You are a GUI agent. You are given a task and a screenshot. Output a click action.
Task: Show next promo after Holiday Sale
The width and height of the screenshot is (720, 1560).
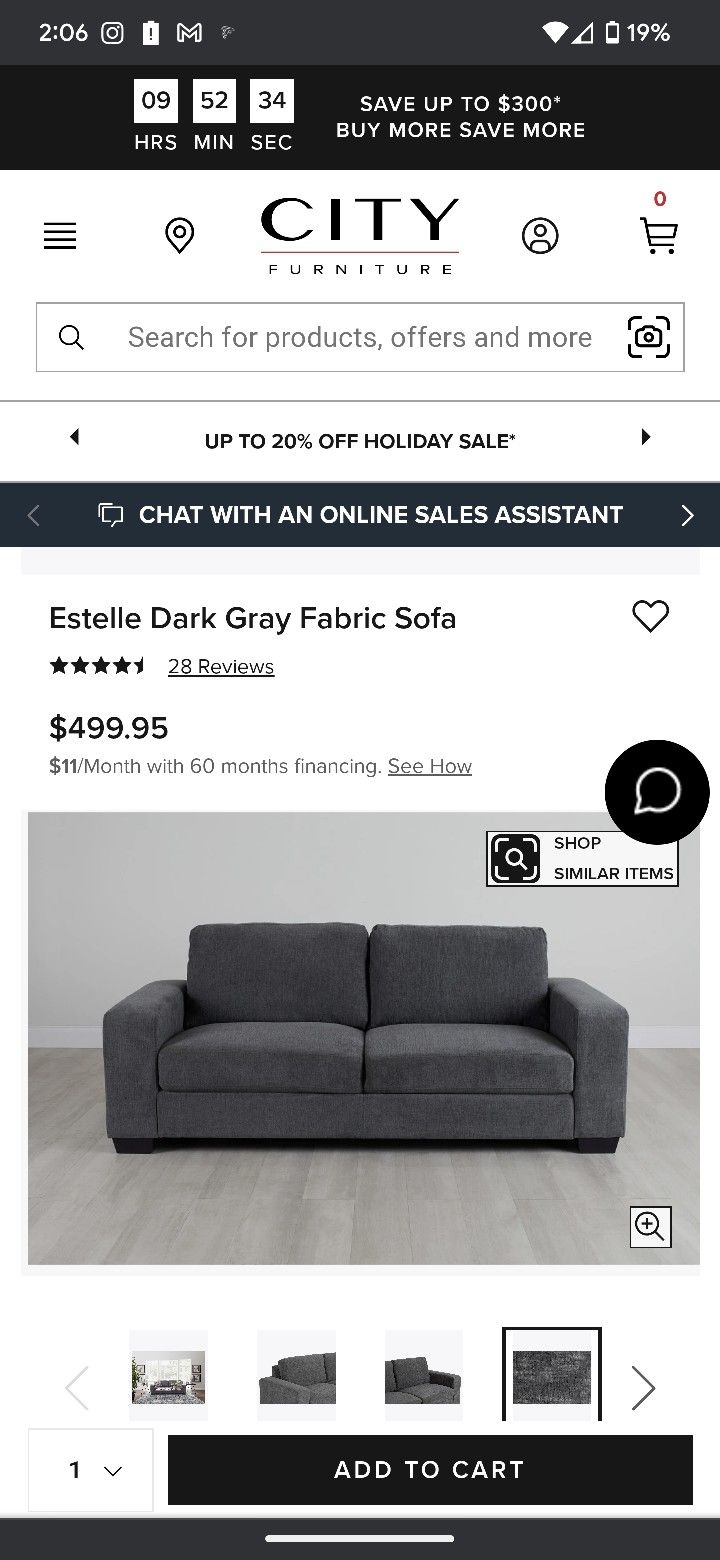[646, 437]
